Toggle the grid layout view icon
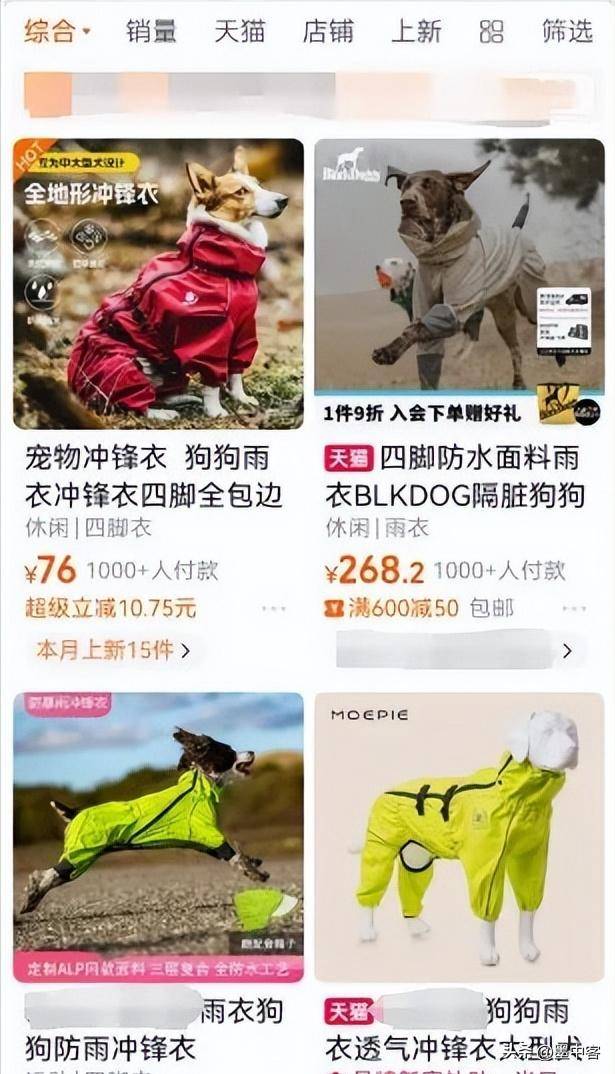This screenshot has width=615, height=1074. click(x=491, y=32)
